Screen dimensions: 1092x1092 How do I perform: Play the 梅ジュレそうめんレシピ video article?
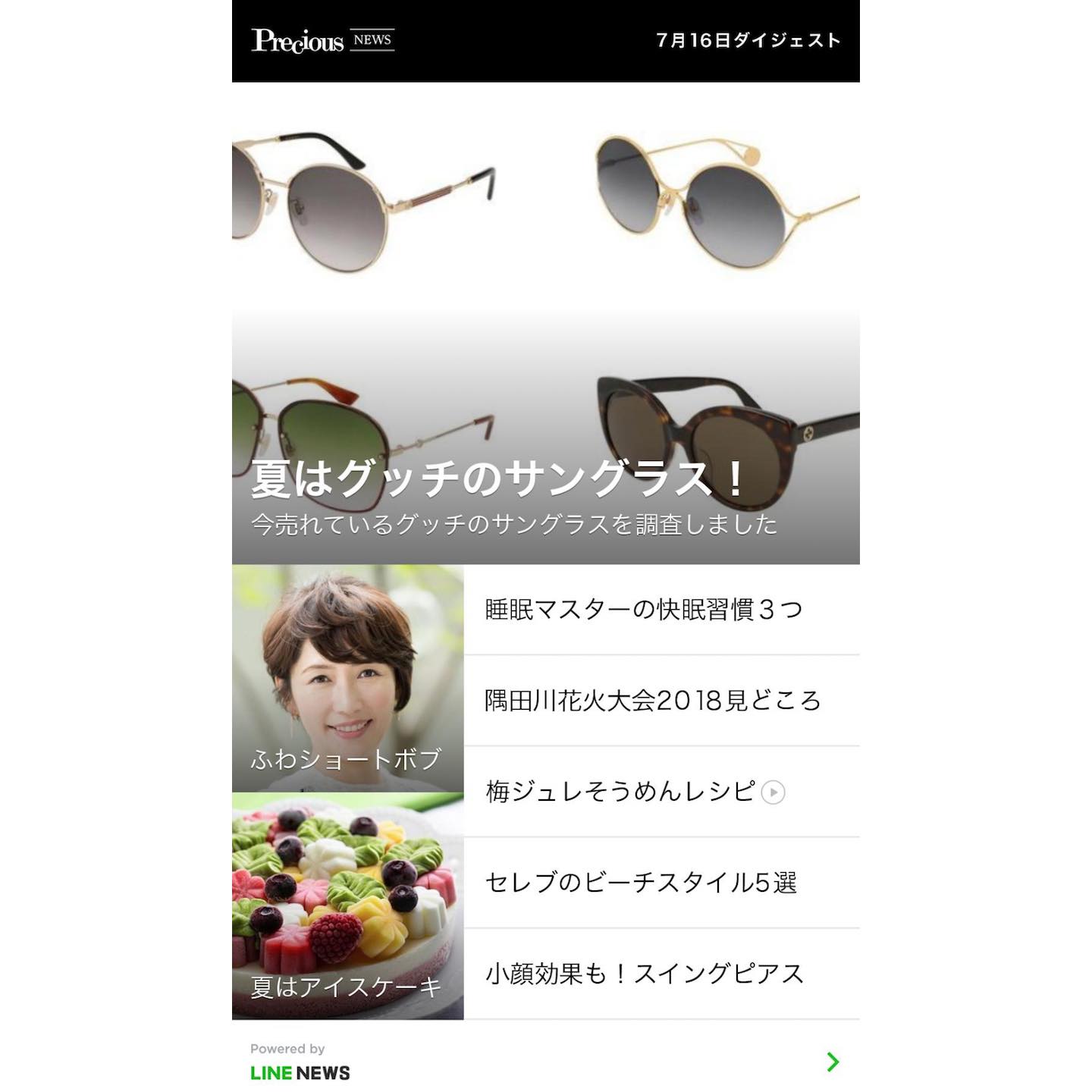(x=634, y=792)
